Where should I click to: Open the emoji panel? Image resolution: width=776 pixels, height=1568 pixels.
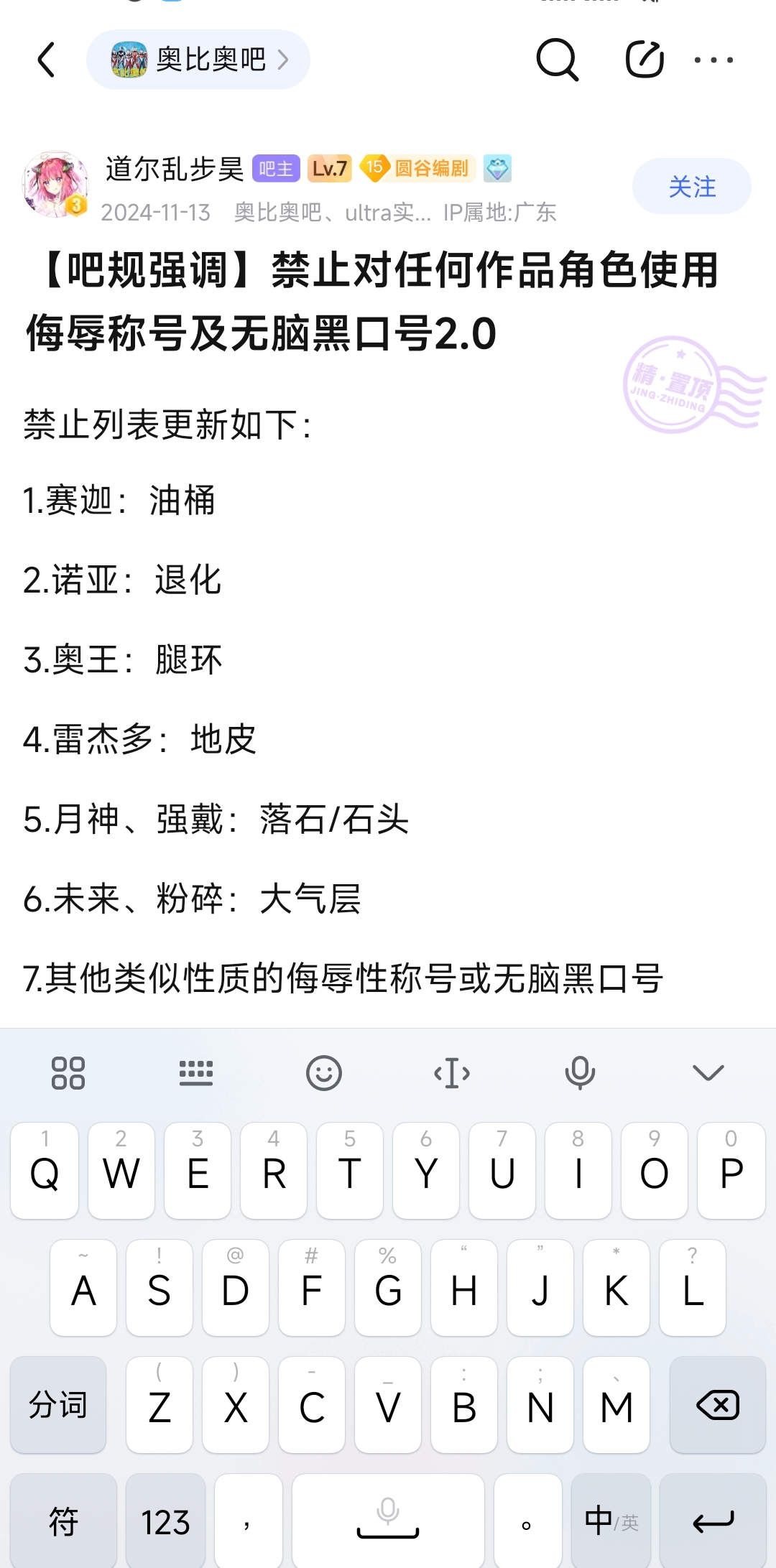pyautogui.click(x=324, y=1073)
